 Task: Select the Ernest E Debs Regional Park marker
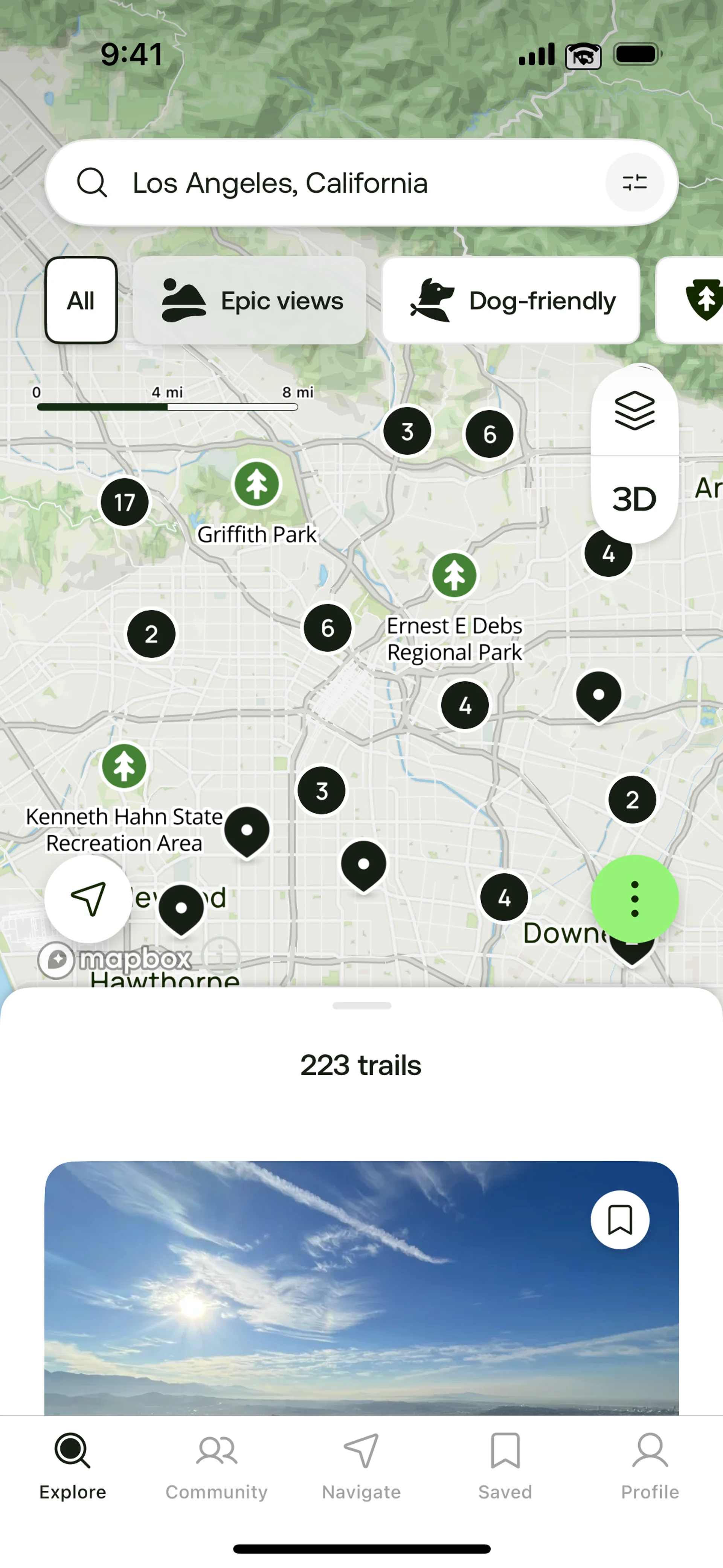pos(454,575)
